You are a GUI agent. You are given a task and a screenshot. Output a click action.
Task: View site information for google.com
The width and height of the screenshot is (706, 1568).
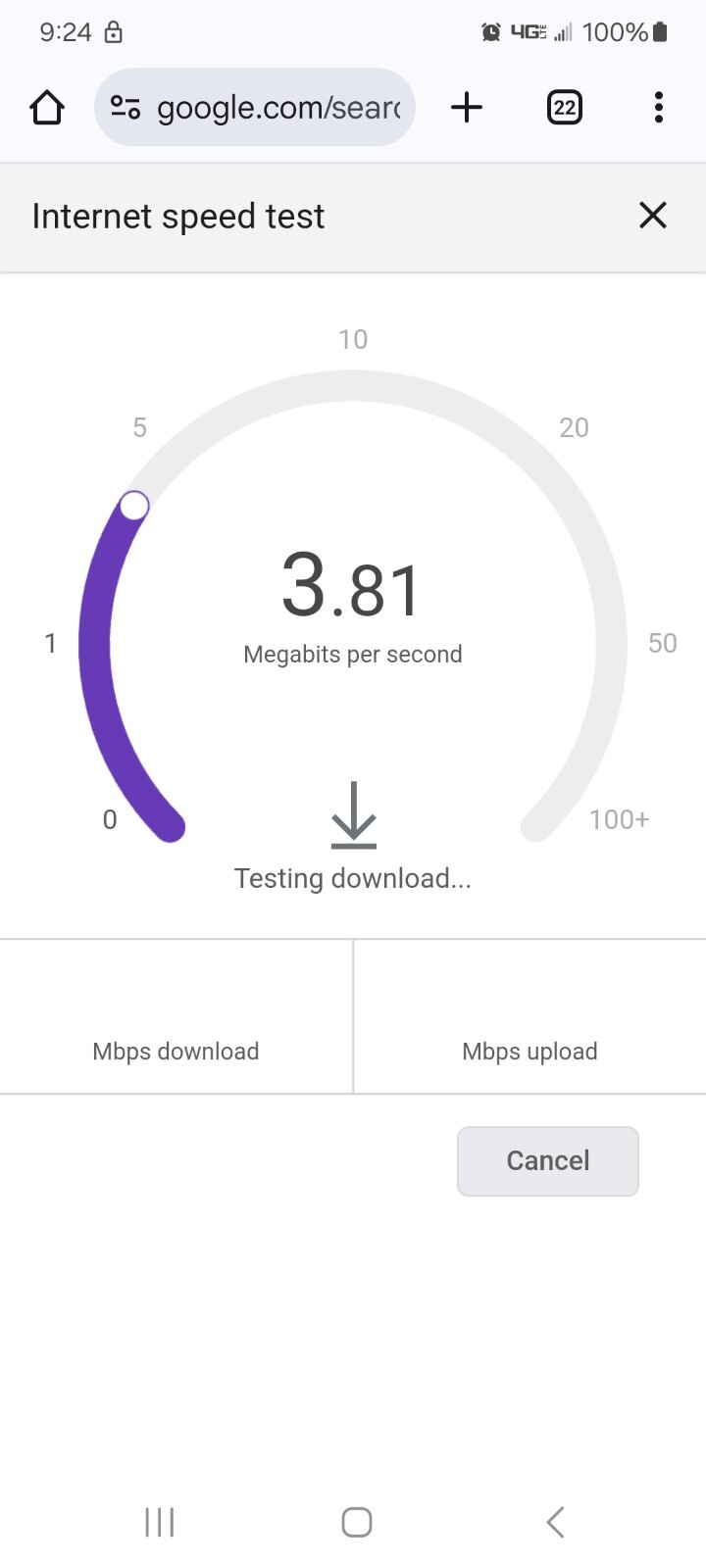click(126, 108)
